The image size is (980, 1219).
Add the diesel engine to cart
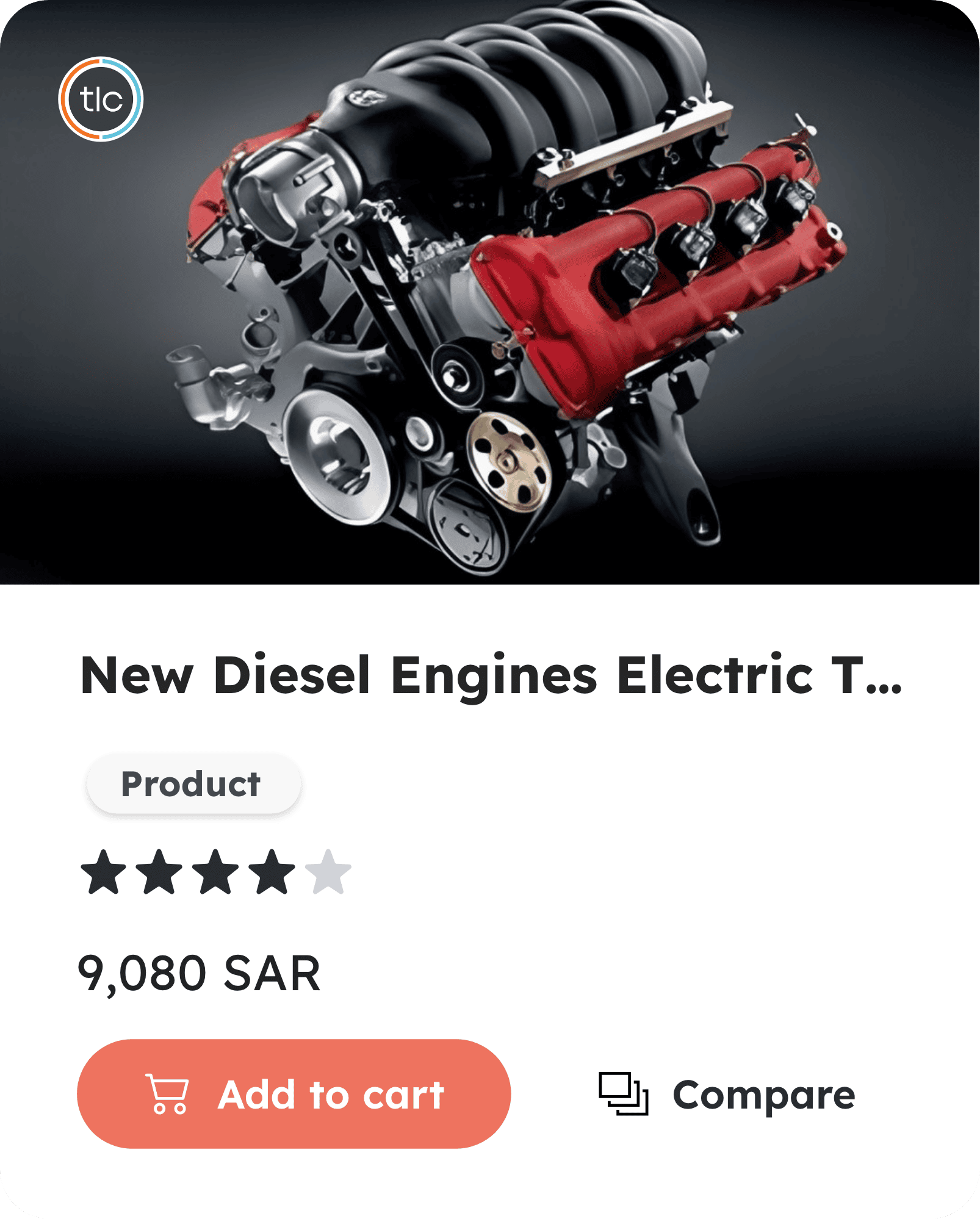pyautogui.click(x=294, y=1094)
